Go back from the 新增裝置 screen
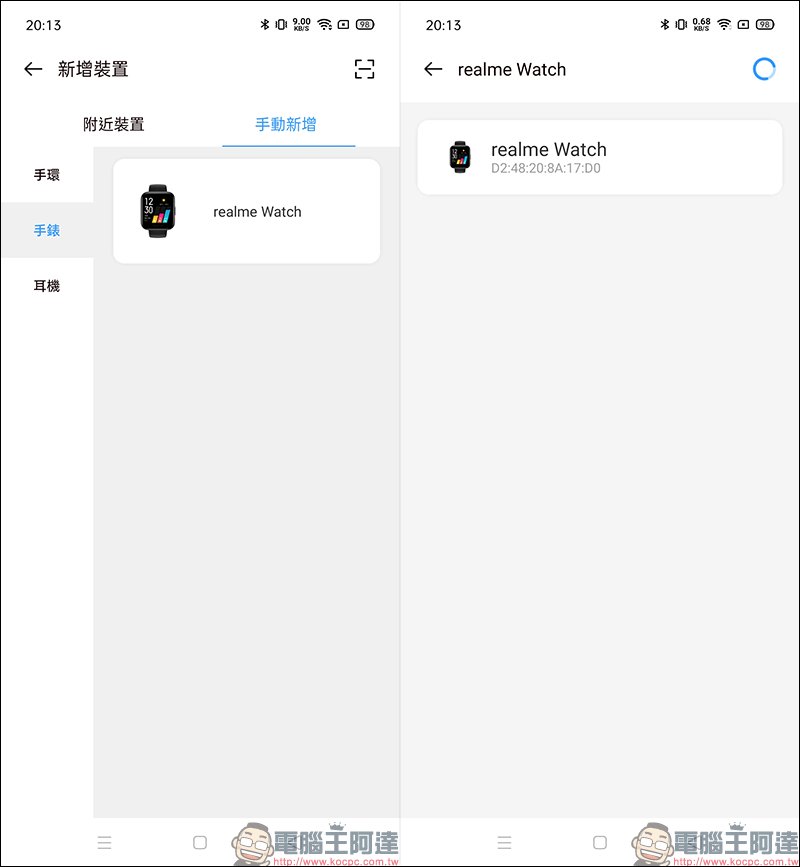Image resolution: width=800 pixels, height=867 pixels. point(34,69)
